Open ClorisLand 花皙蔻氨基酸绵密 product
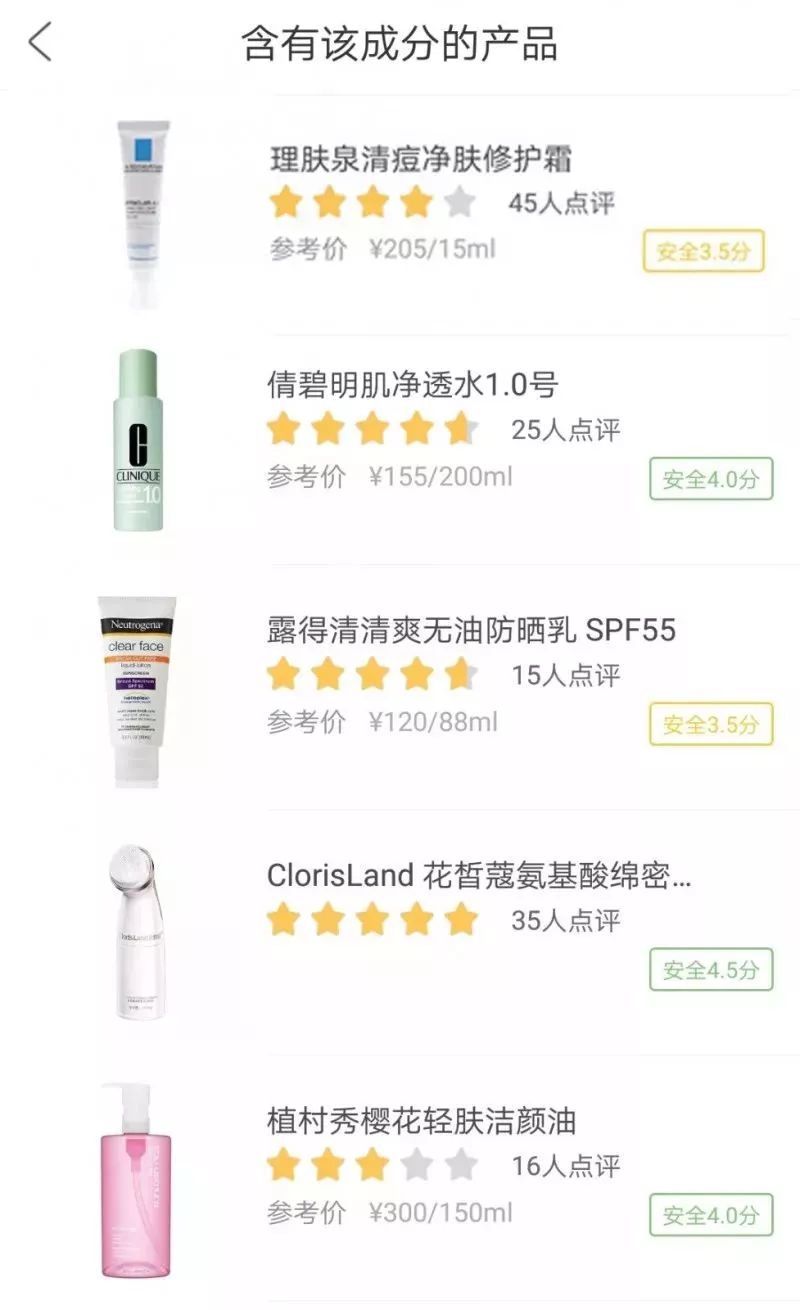The width and height of the screenshot is (800, 1310). tap(478, 876)
